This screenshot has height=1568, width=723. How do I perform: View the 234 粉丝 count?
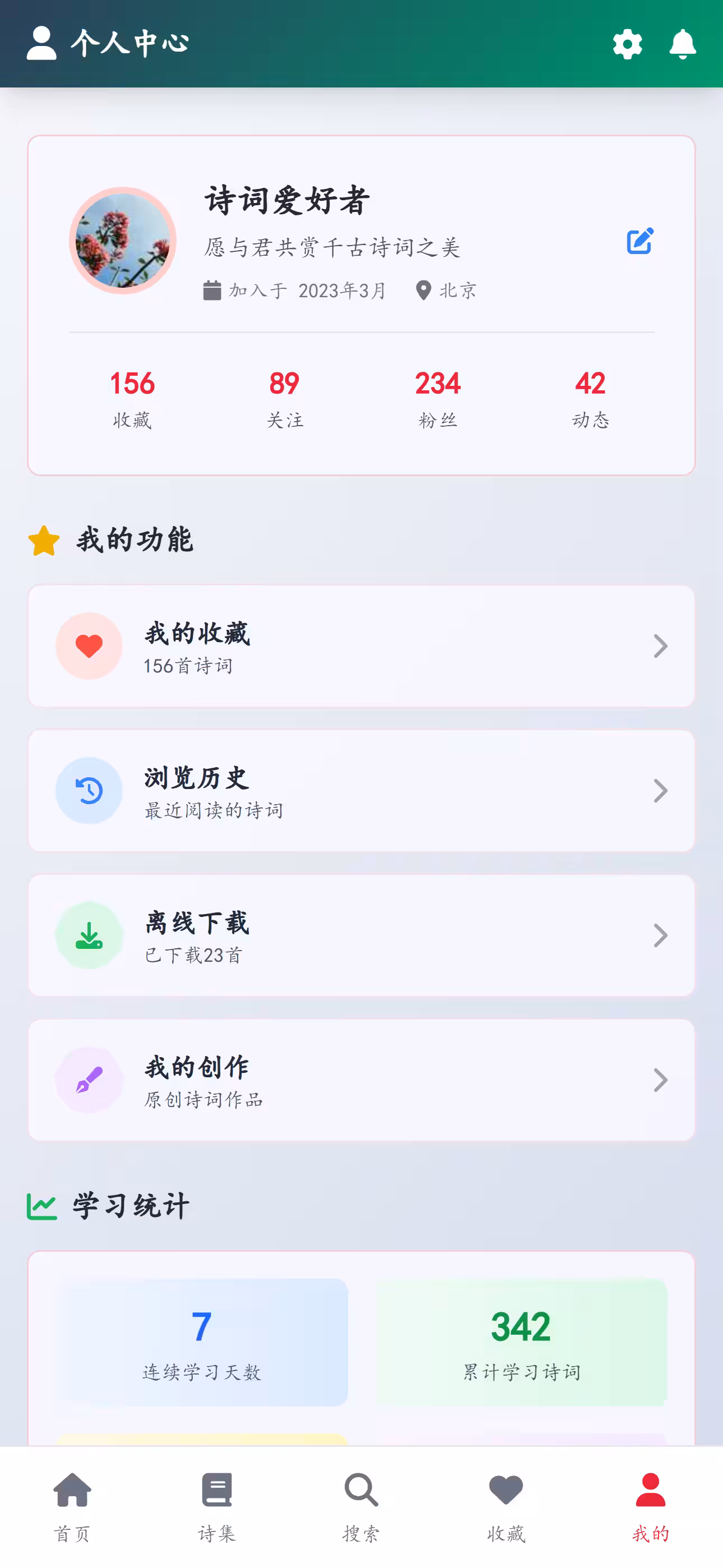[x=438, y=396]
